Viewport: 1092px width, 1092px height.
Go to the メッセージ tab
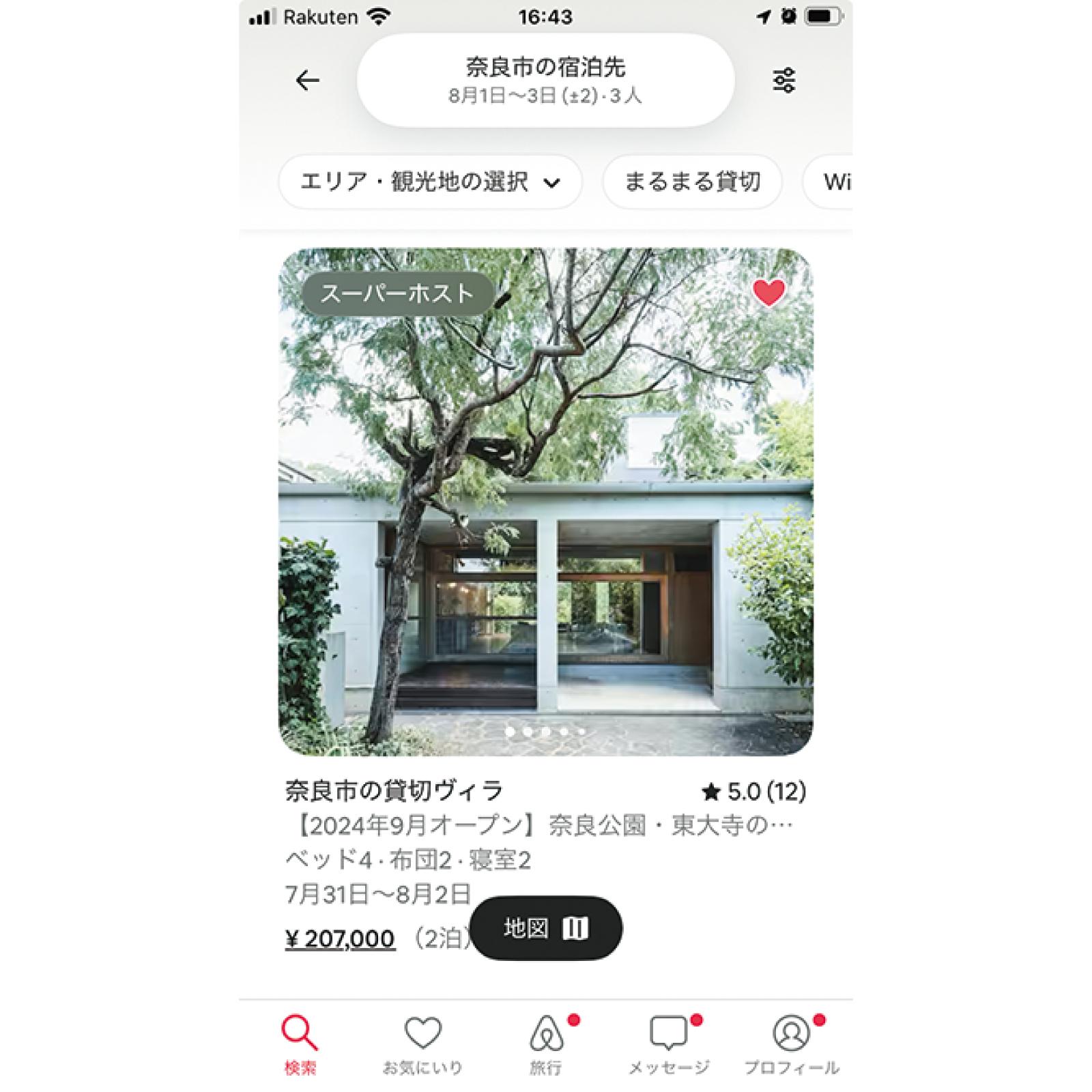click(x=668, y=1044)
